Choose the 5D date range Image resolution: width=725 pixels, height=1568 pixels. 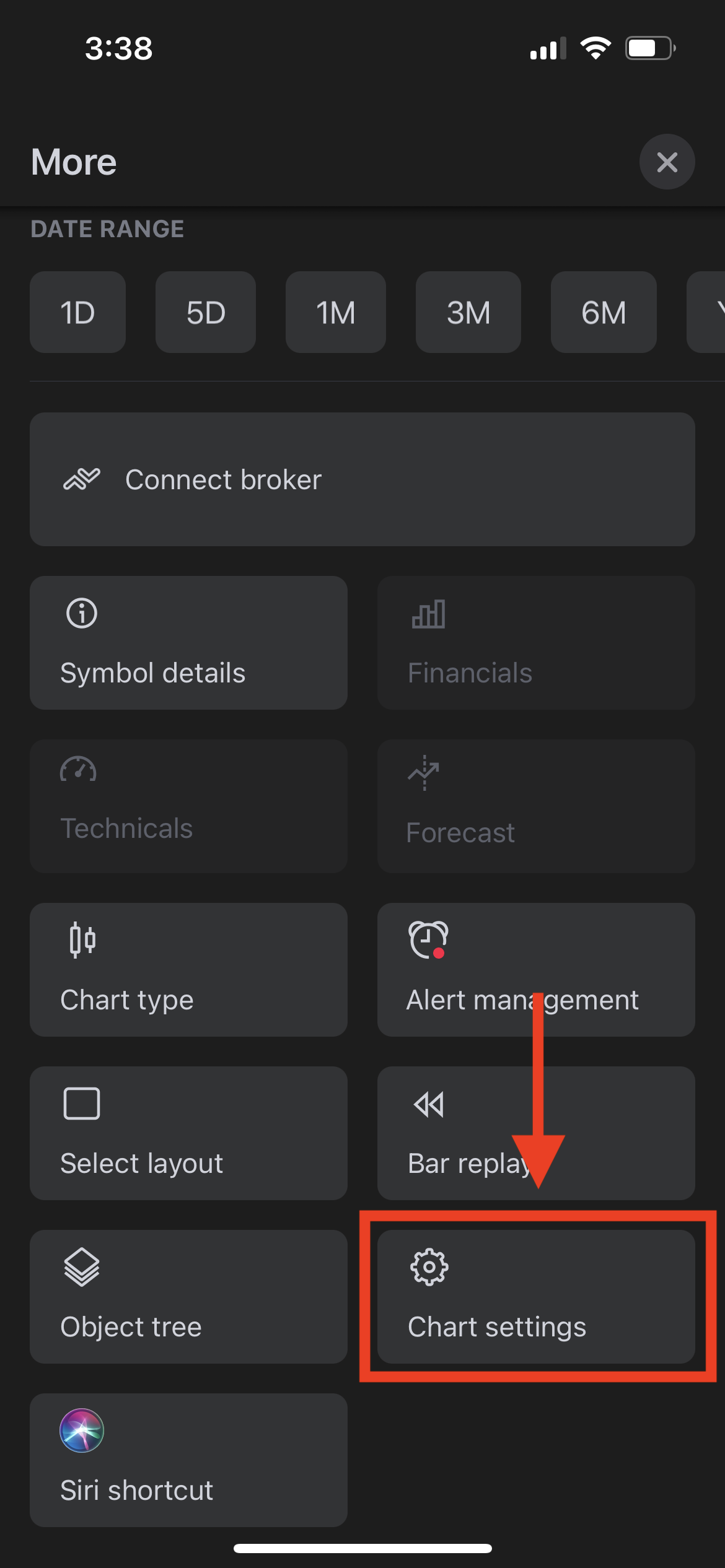coord(206,312)
